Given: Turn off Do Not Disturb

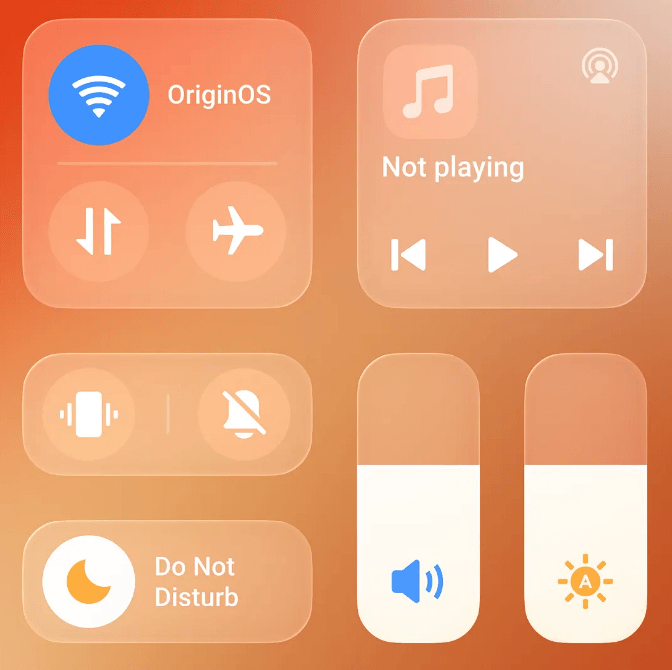Looking at the screenshot, I should pos(89,582).
